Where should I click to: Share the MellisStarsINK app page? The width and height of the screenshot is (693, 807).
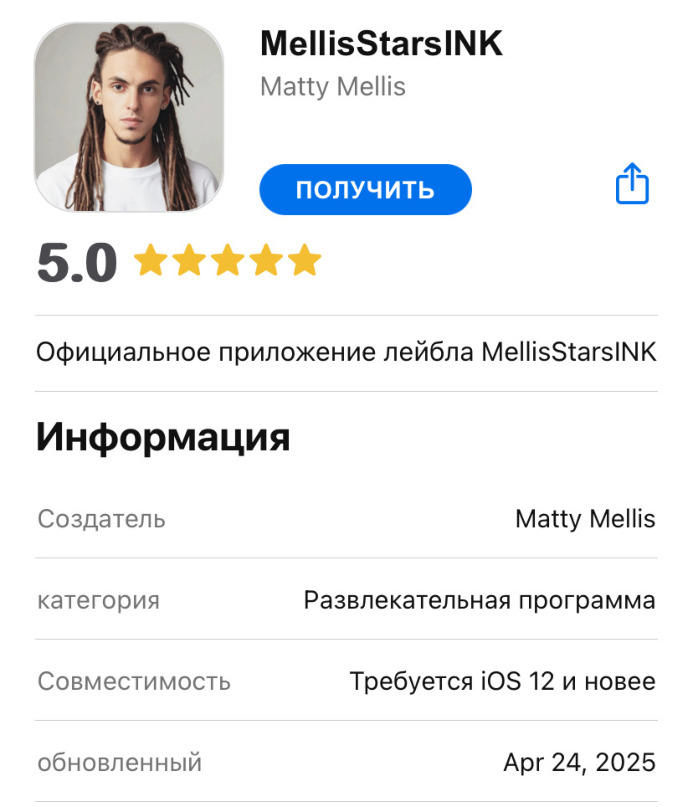pos(632,186)
